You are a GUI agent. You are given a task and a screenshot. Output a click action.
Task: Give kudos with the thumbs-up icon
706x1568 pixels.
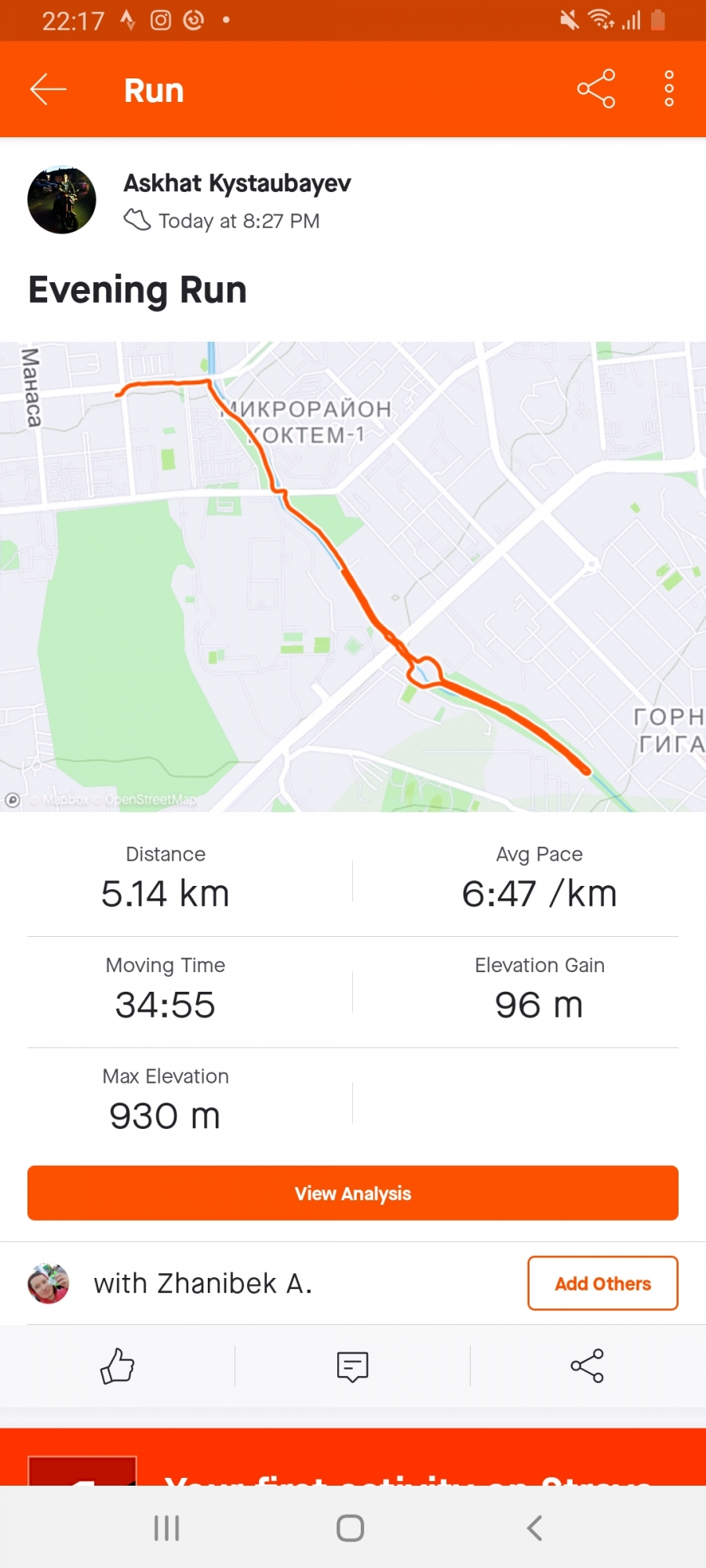pyautogui.click(x=118, y=1366)
